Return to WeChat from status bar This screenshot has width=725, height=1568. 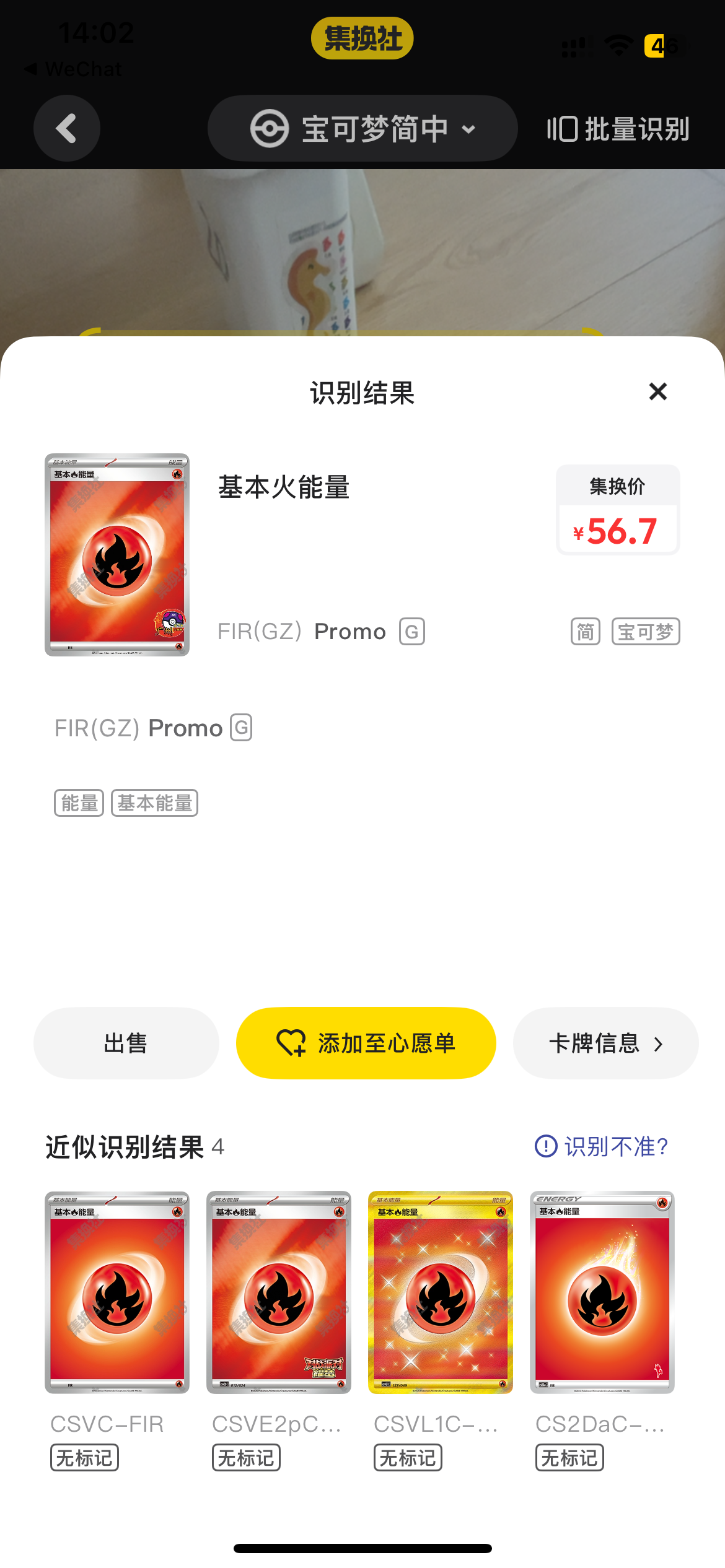click(x=72, y=69)
